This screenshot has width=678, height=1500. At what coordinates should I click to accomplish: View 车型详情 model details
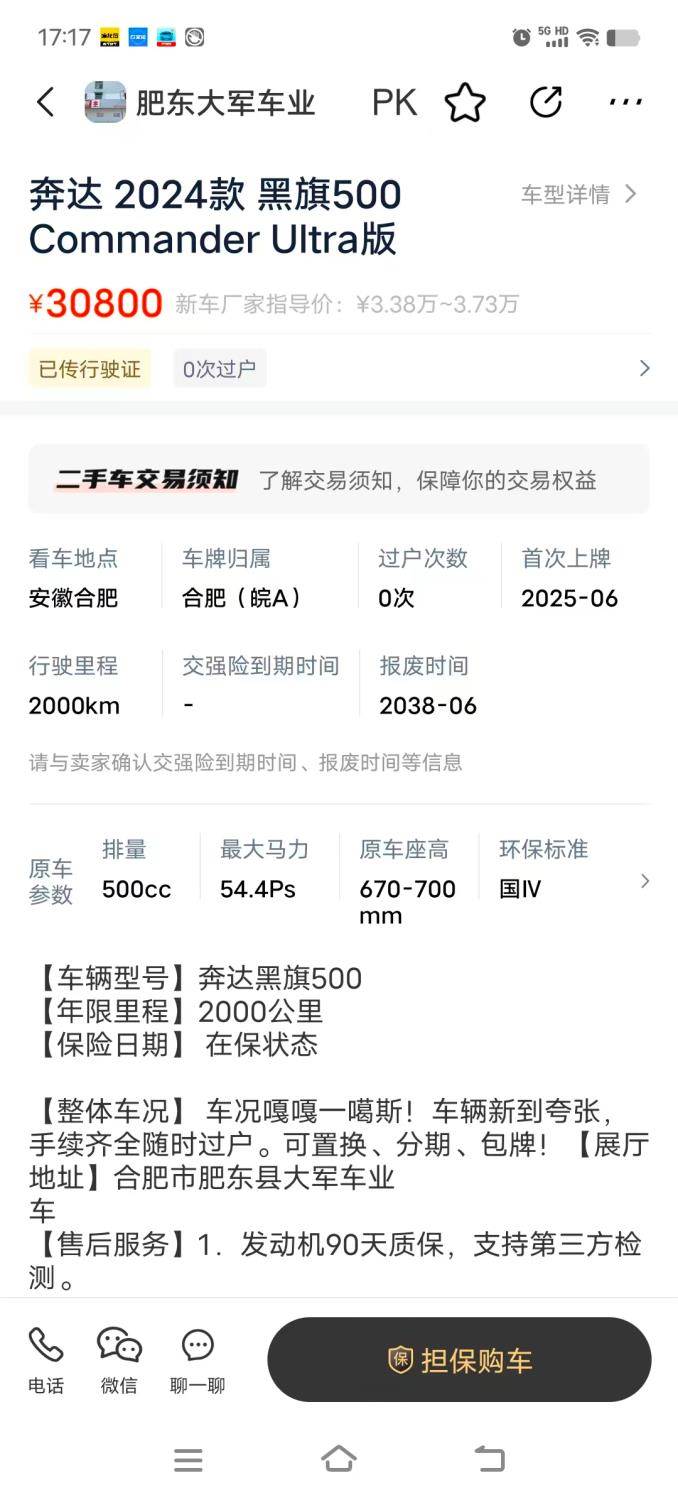click(578, 194)
